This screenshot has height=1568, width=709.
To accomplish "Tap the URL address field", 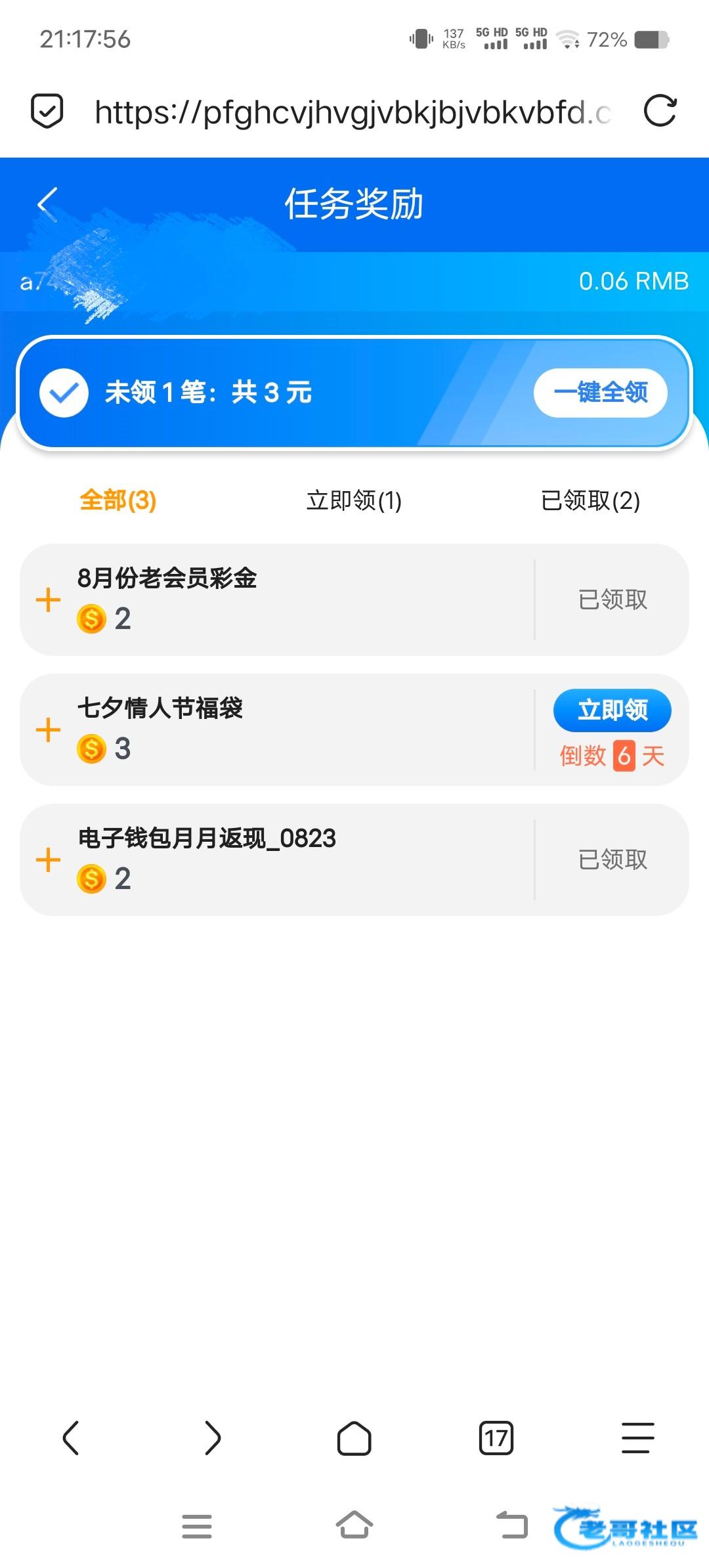I will [353, 112].
